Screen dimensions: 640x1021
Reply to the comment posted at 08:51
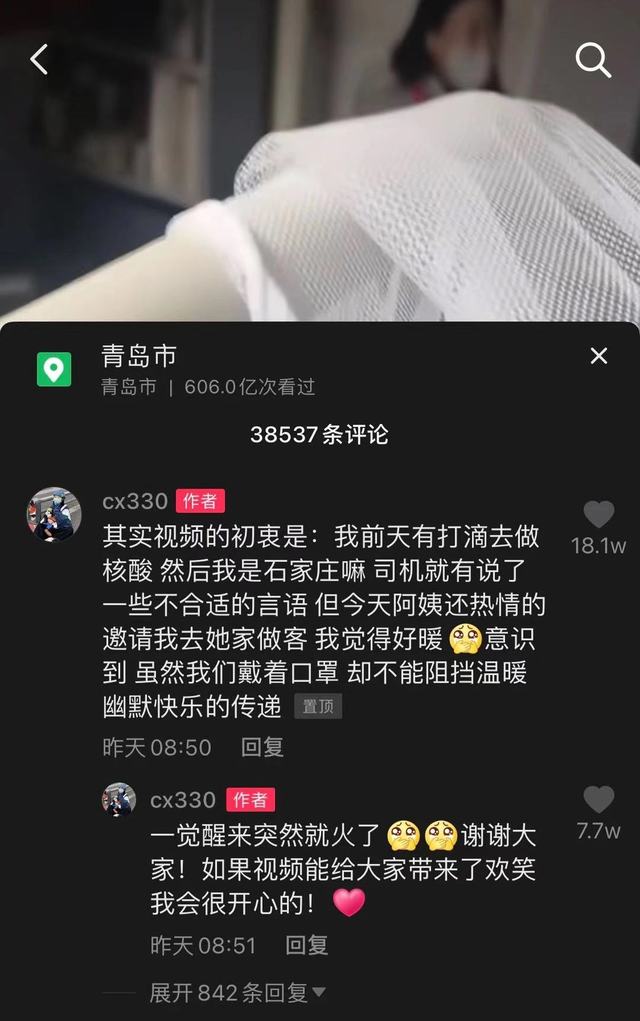tap(307, 945)
